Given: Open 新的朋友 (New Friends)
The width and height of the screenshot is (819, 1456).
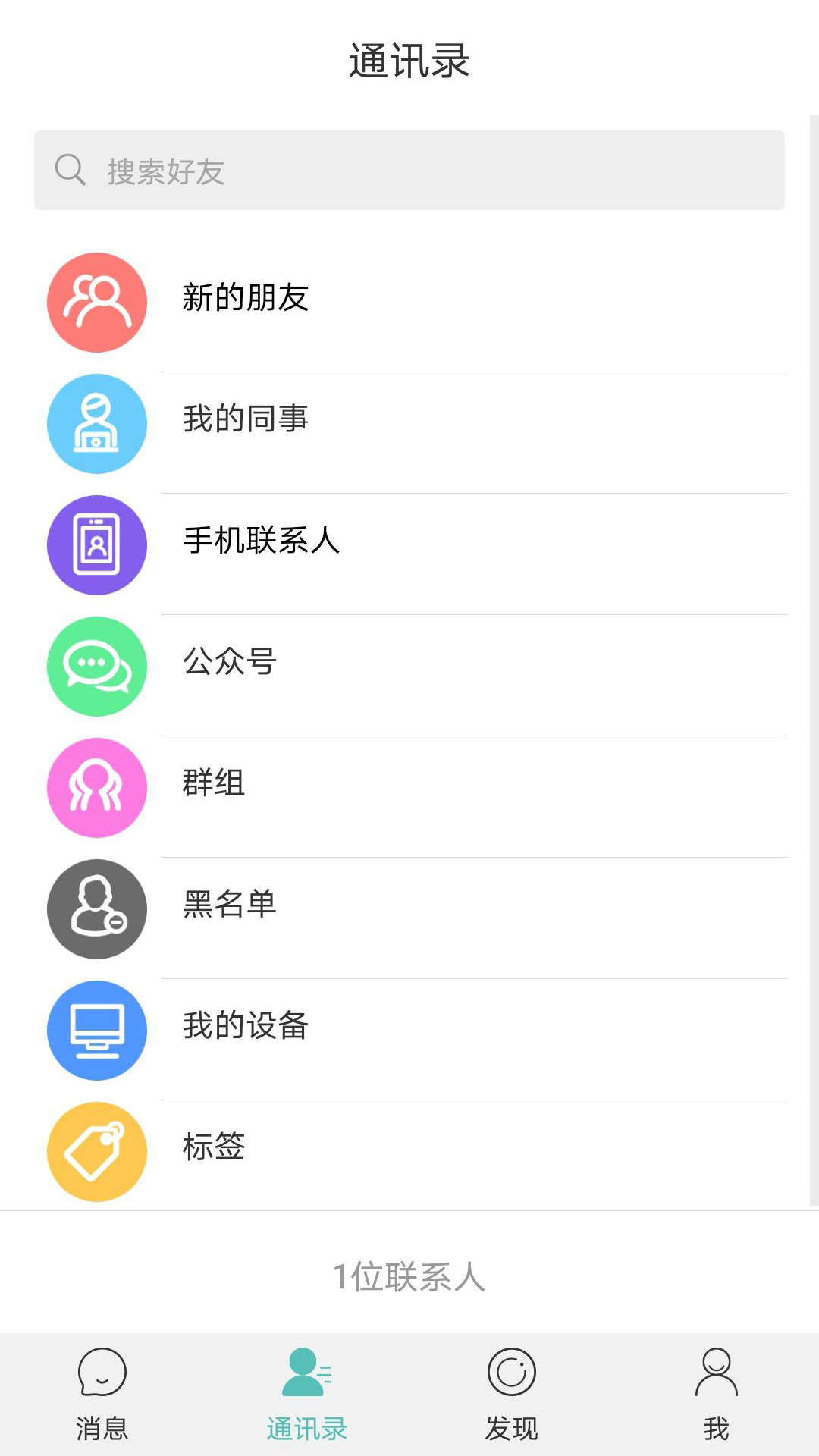Looking at the screenshot, I should [96, 301].
